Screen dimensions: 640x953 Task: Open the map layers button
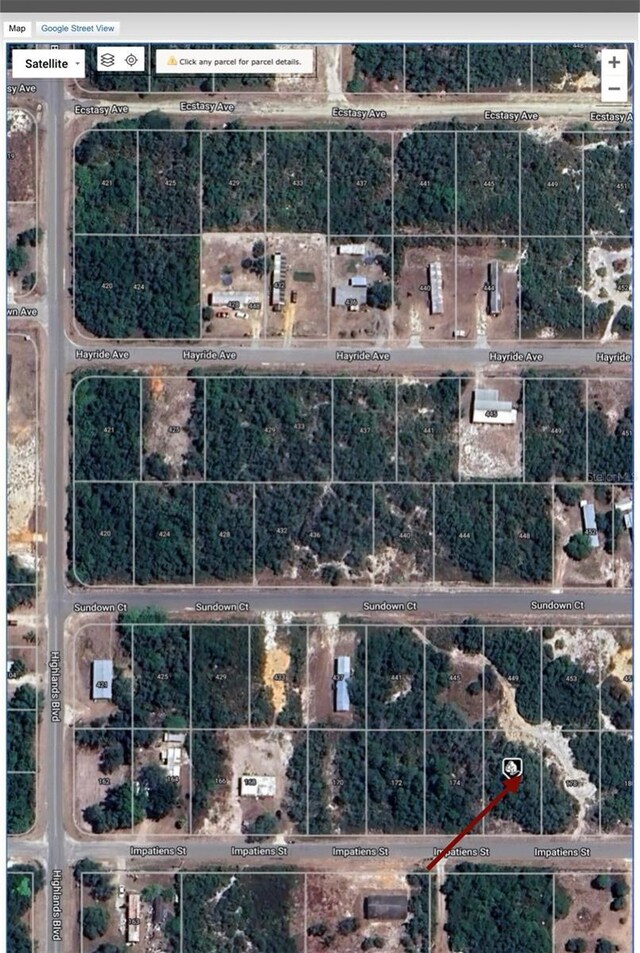point(107,60)
